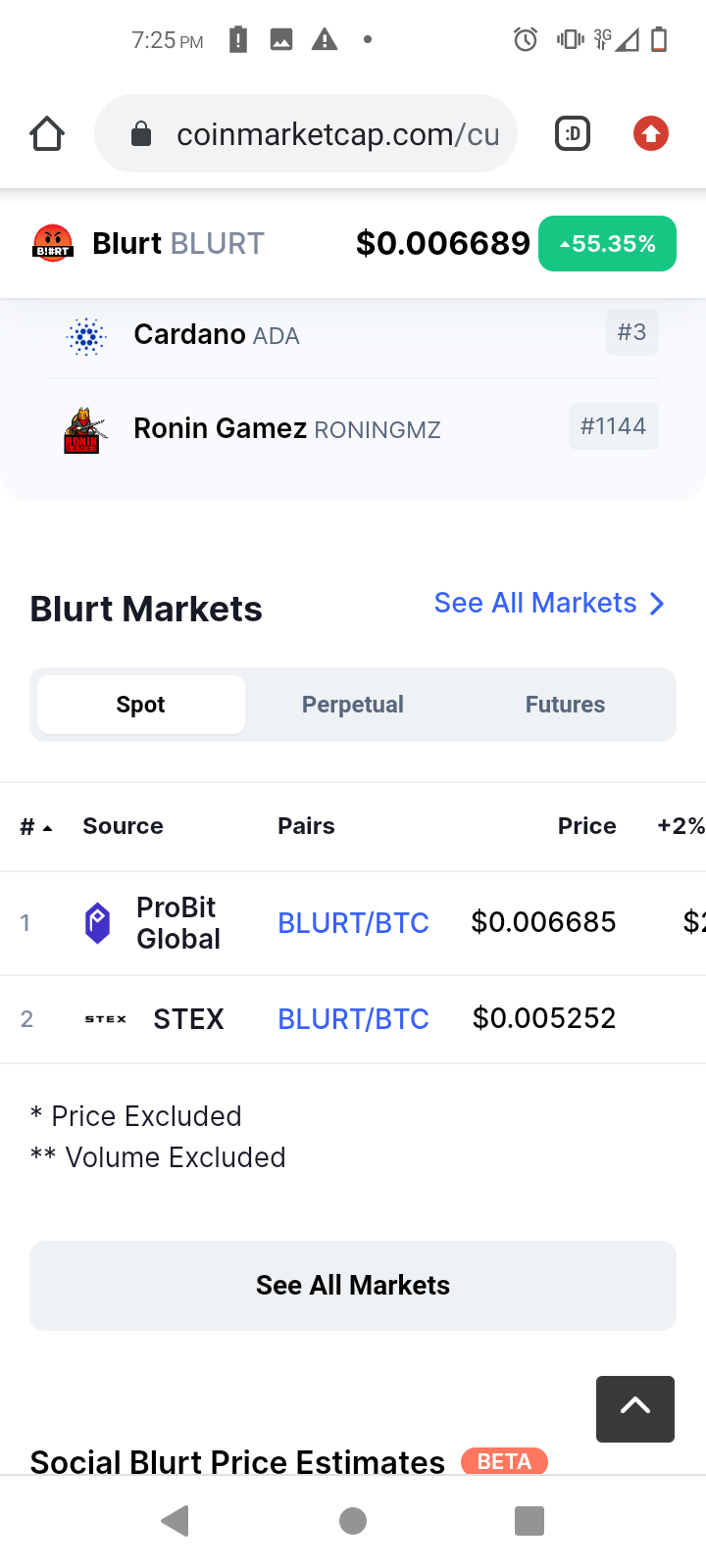Switch to the Futures tab
Image resolution: width=706 pixels, height=1568 pixels.
pos(565,705)
